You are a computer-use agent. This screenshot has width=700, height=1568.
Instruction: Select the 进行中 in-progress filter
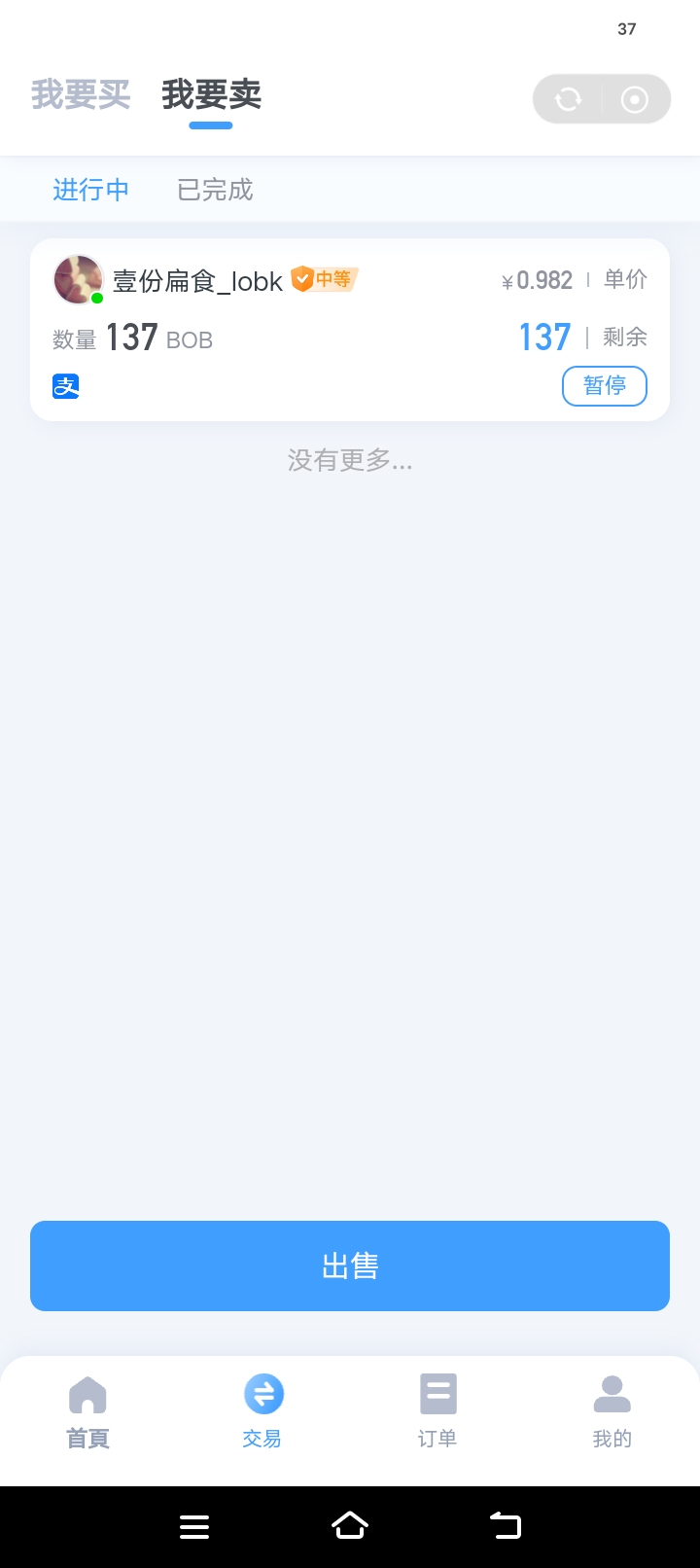(90, 190)
